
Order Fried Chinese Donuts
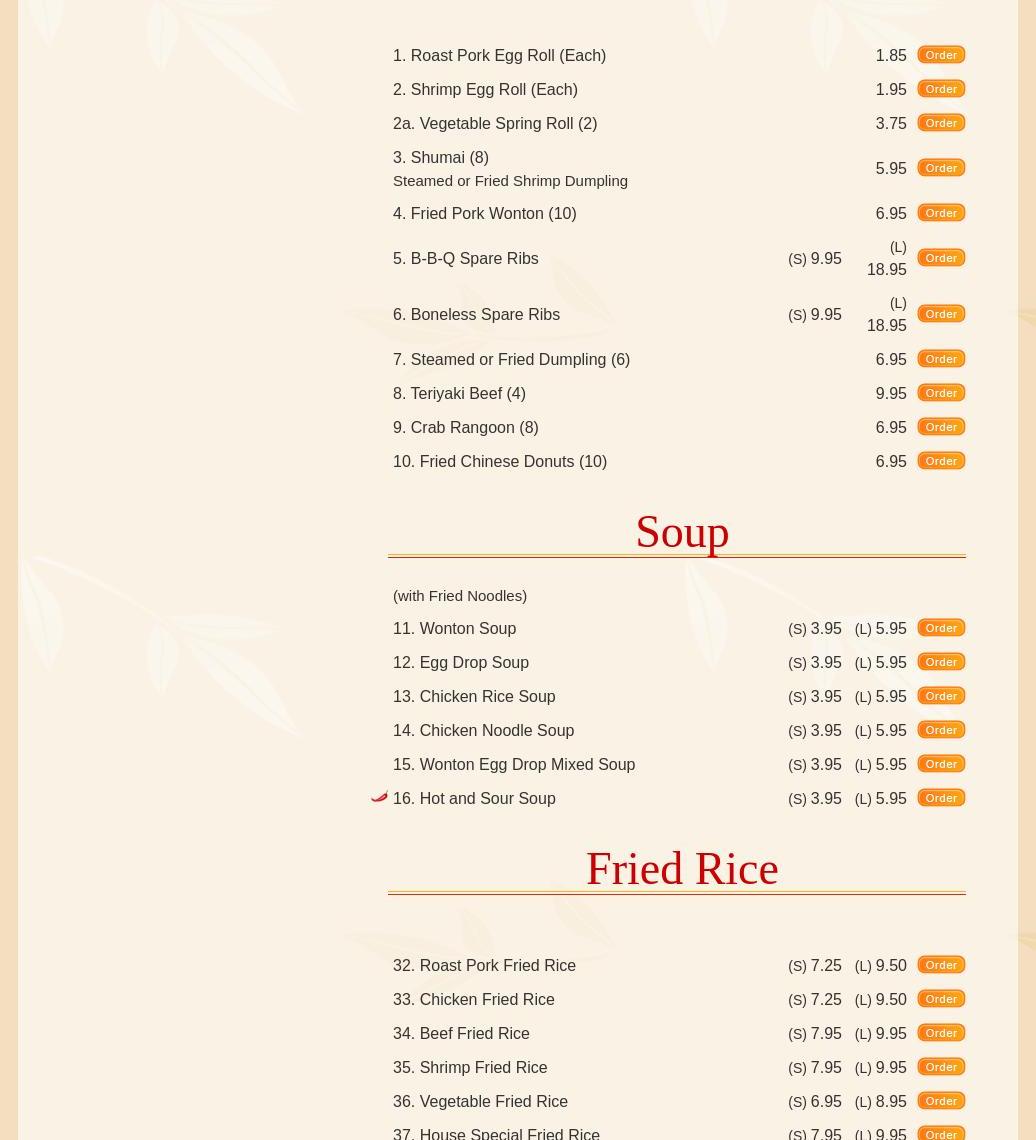(x=941, y=461)
